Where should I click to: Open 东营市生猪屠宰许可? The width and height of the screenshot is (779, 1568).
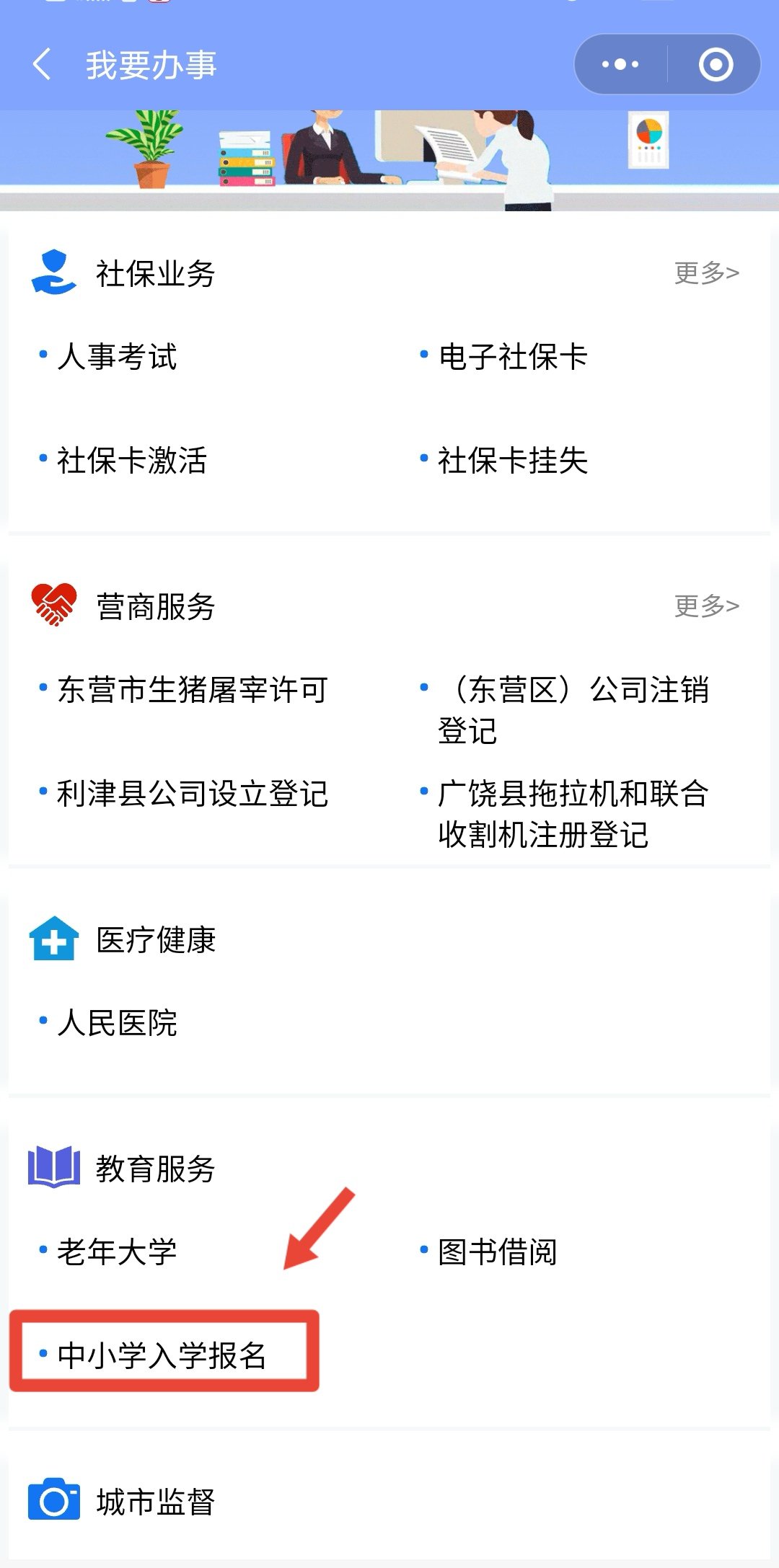(193, 690)
